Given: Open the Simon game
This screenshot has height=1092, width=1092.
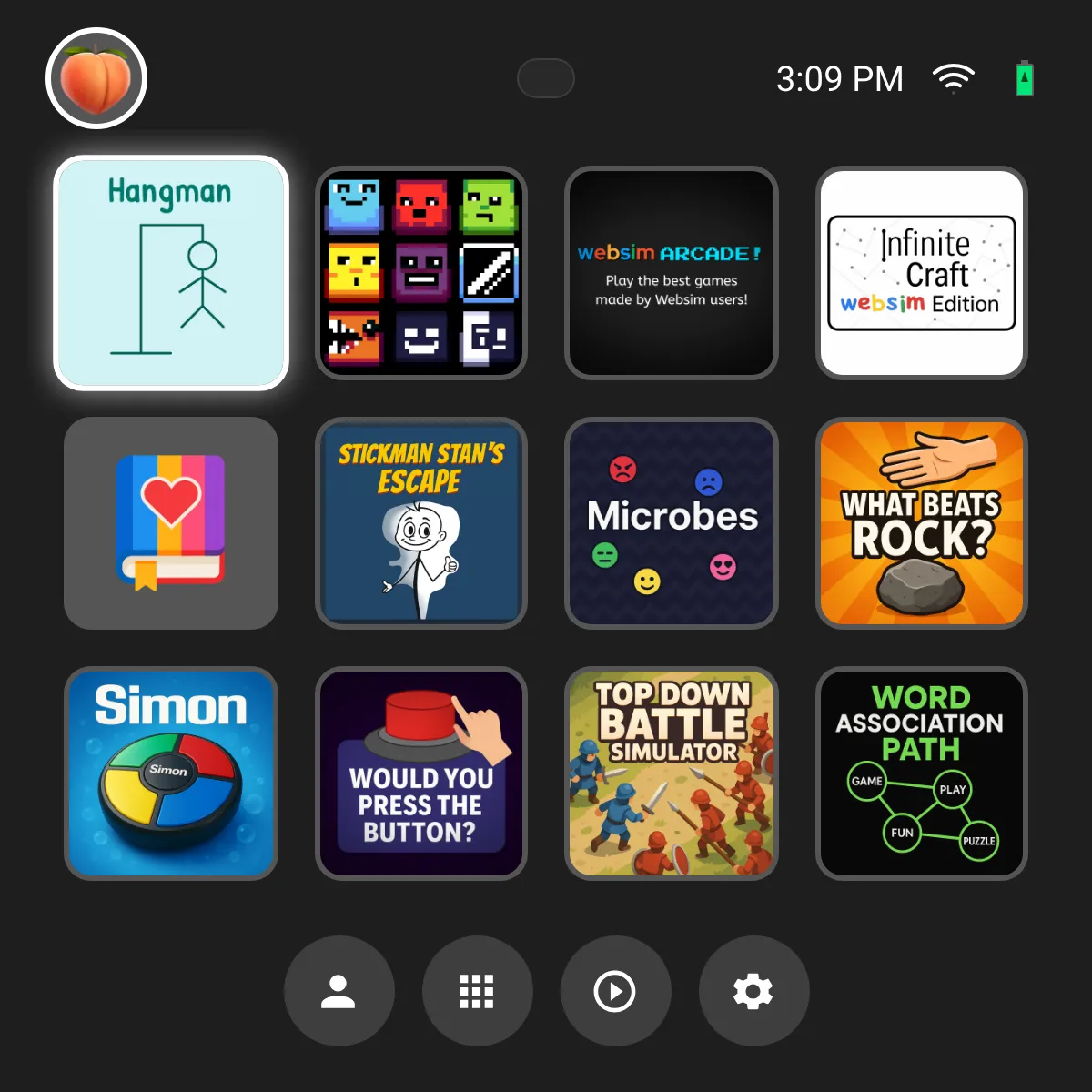Looking at the screenshot, I should pos(171,773).
